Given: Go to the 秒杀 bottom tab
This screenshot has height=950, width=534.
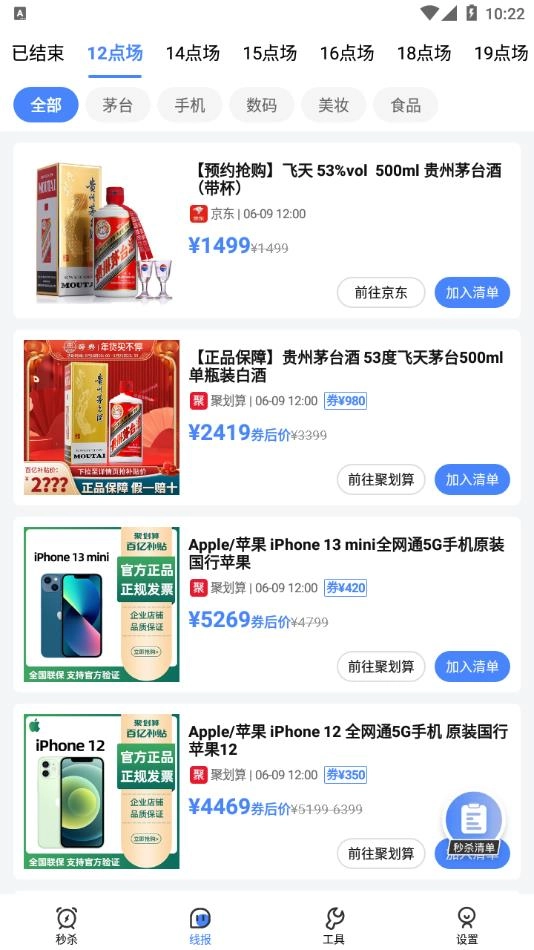Looking at the screenshot, I should pyautogui.click(x=67, y=925).
